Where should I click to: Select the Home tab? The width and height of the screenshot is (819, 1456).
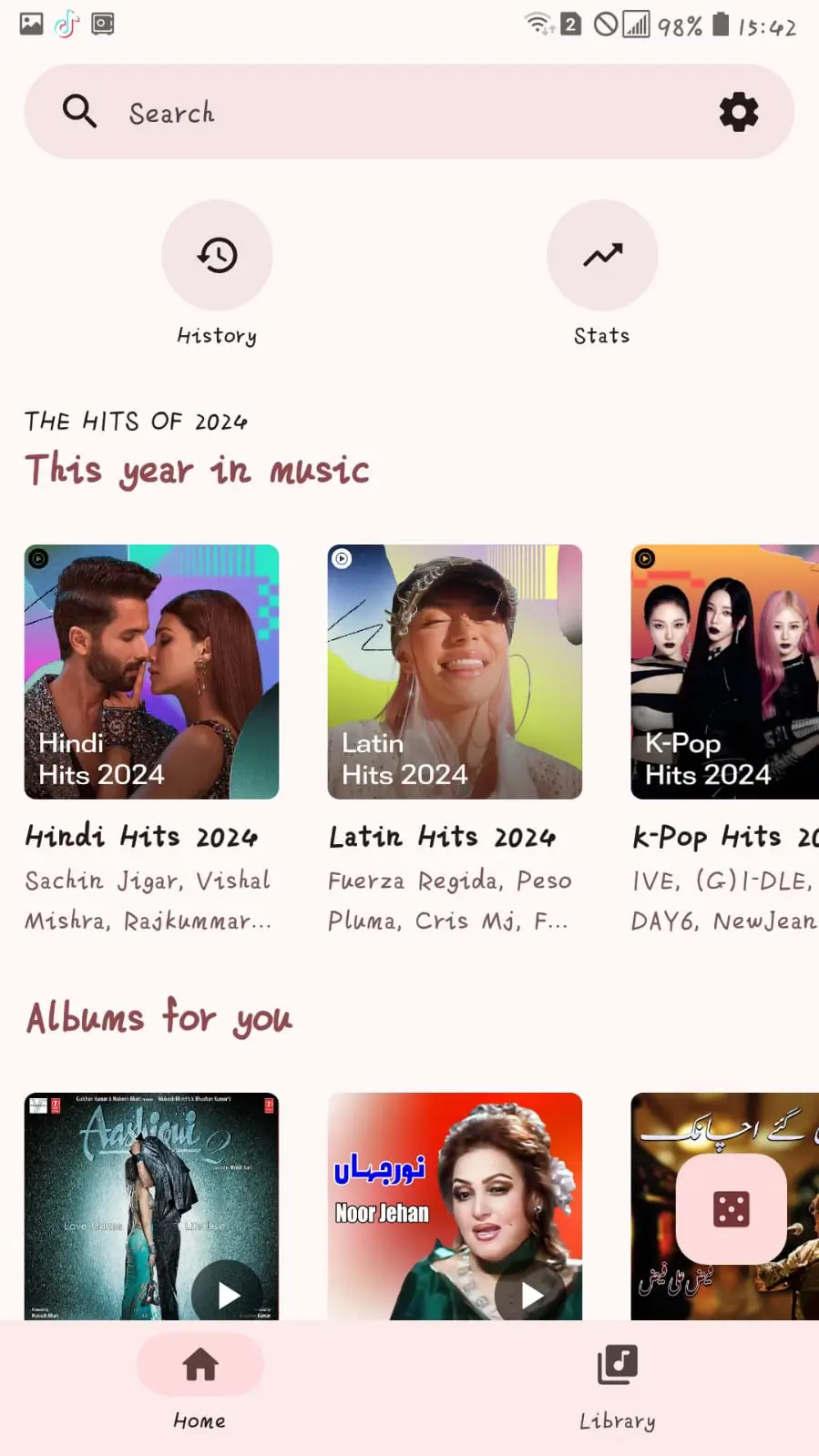pos(200,1383)
